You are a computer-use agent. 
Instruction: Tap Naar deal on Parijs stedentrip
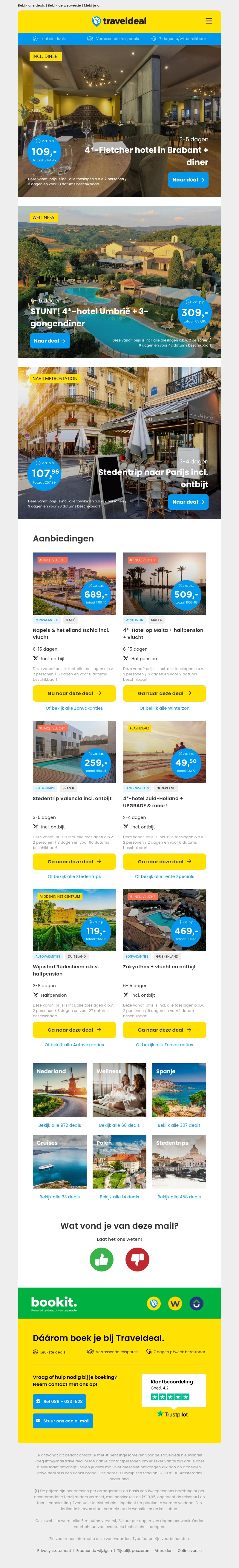coord(188,501)
